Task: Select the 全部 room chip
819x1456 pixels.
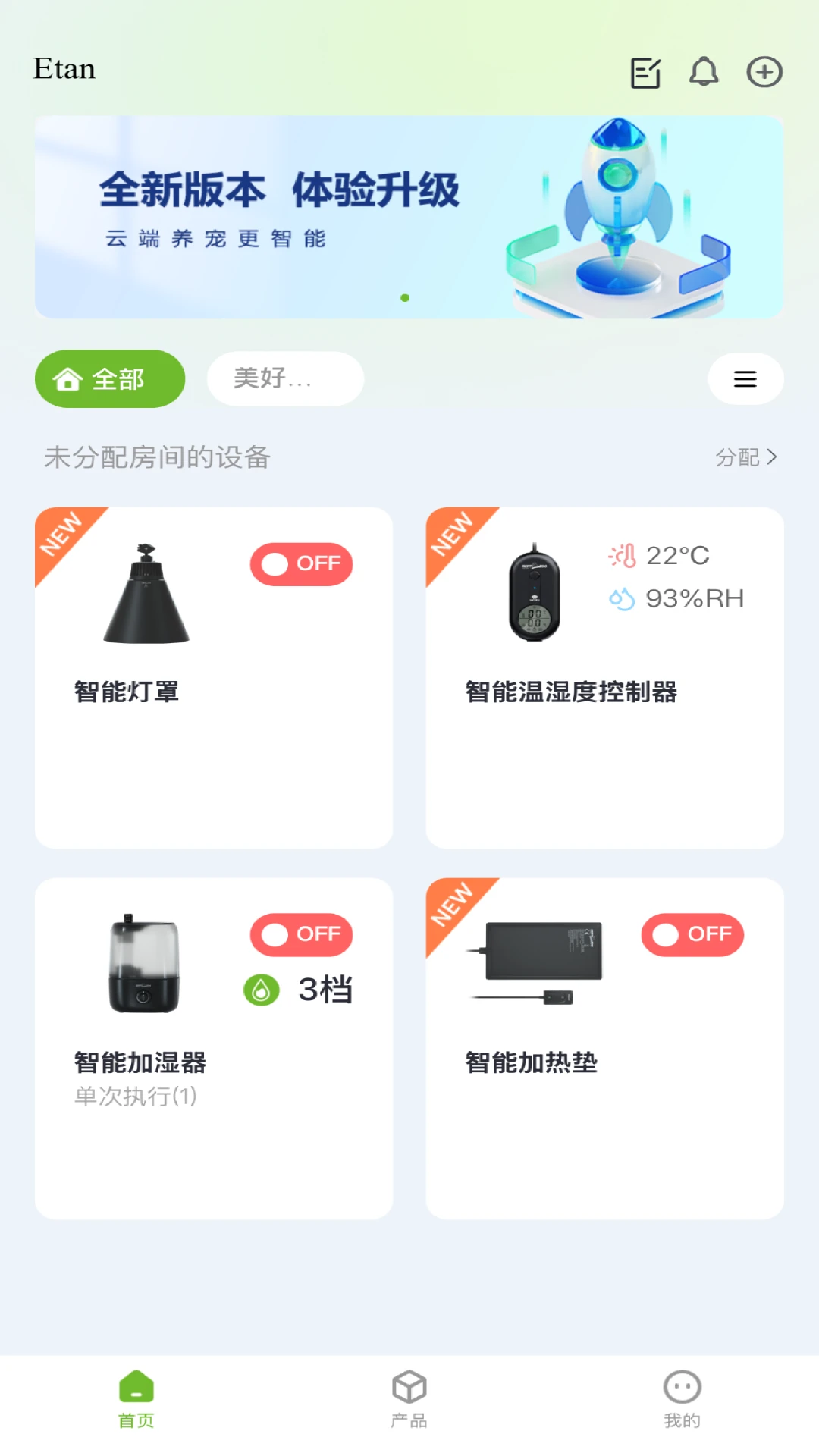Action: (110, 378)
